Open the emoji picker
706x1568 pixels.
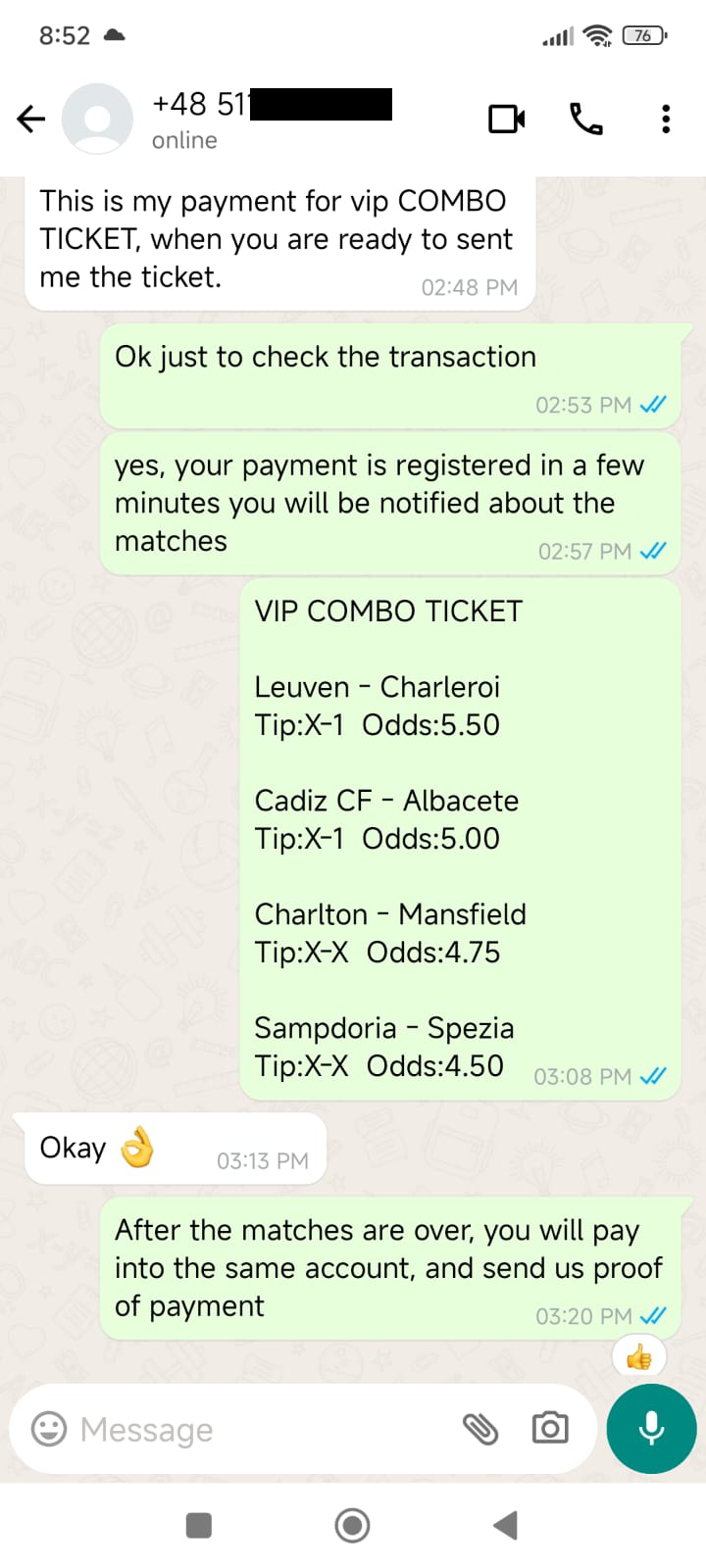[49, 1429]
